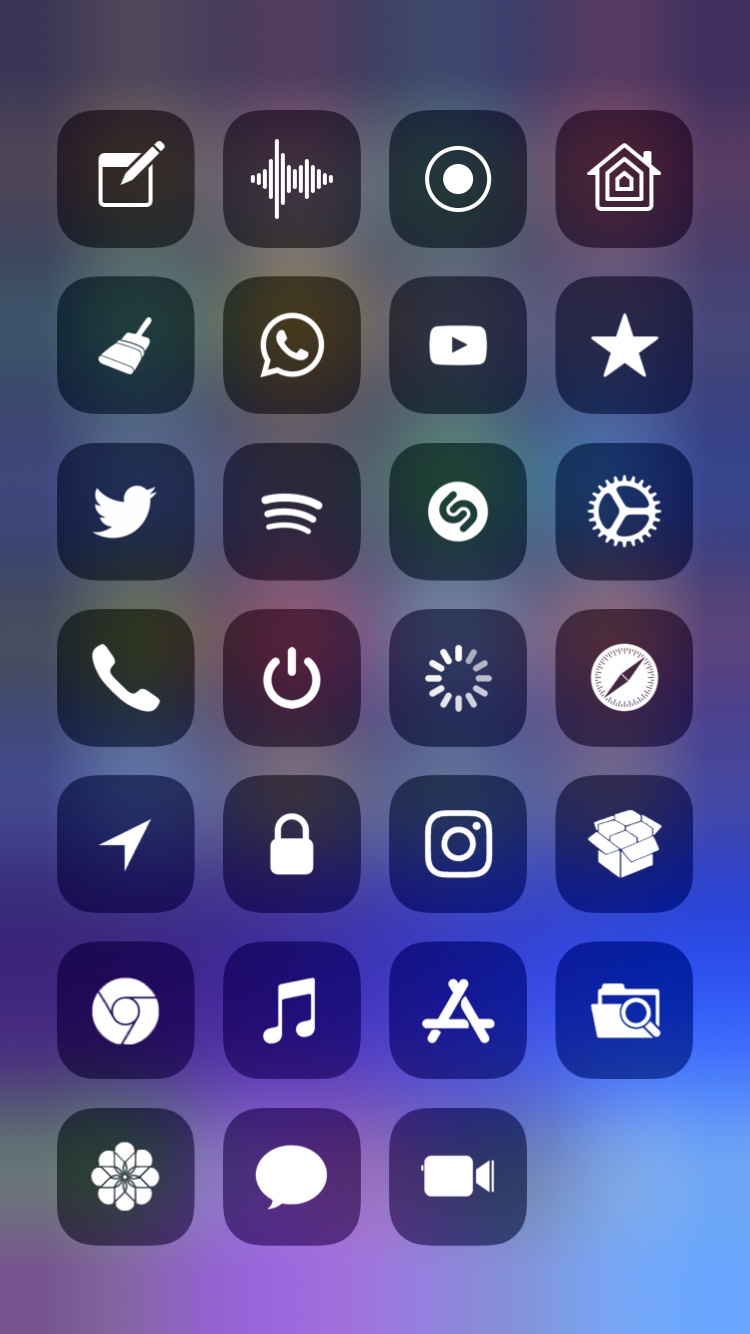Launch Spotify
The image size is (750, 1334).
click(x=292, y=511)
